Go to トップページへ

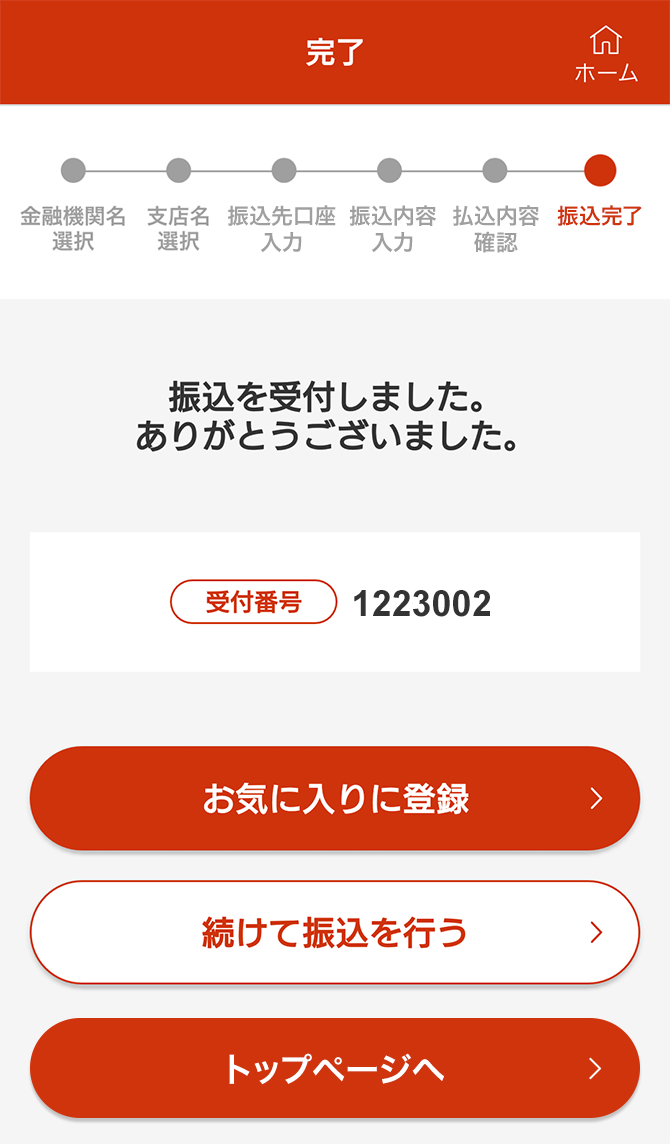[x=335, y=1068]
